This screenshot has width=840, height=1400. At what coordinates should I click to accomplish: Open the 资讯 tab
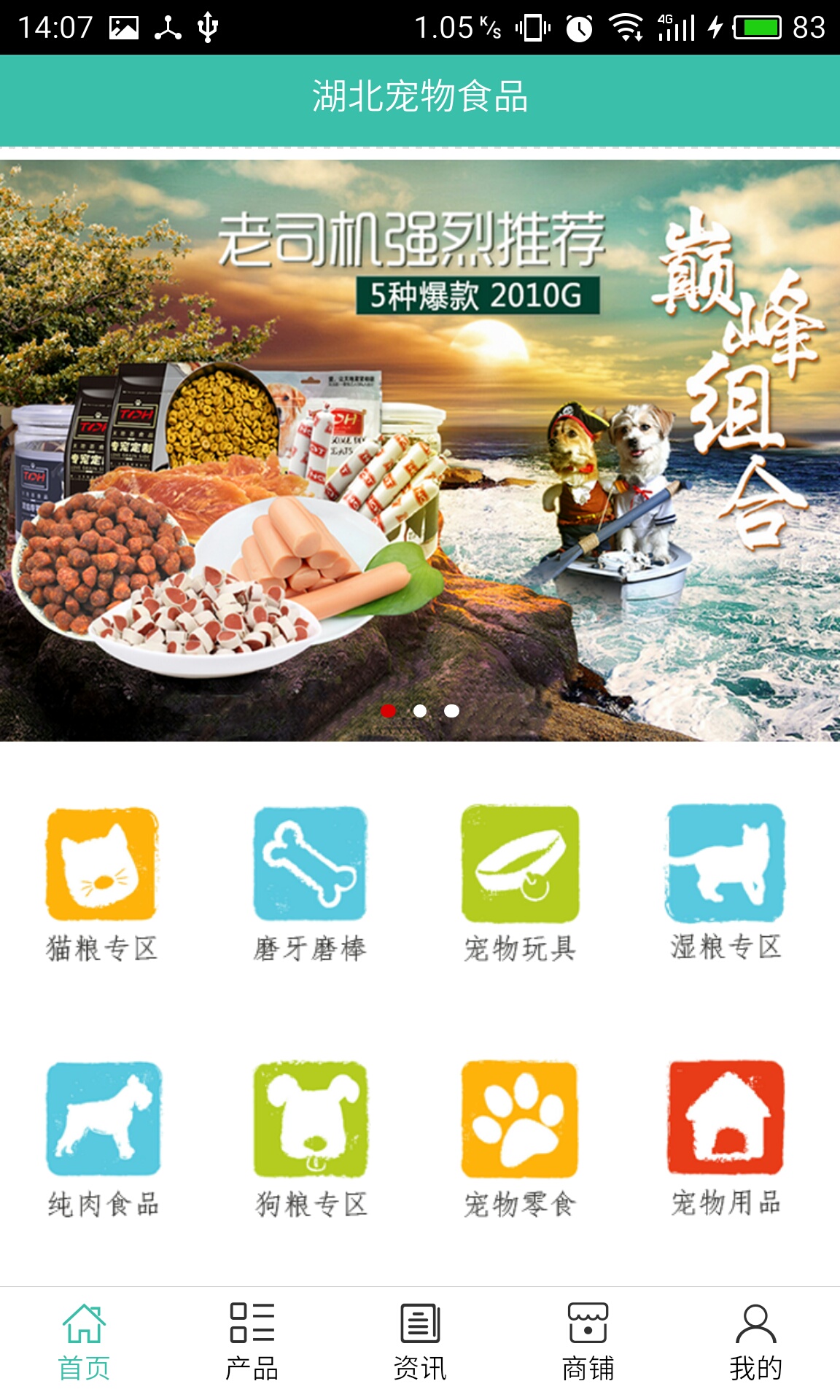tap(420, 1342)
